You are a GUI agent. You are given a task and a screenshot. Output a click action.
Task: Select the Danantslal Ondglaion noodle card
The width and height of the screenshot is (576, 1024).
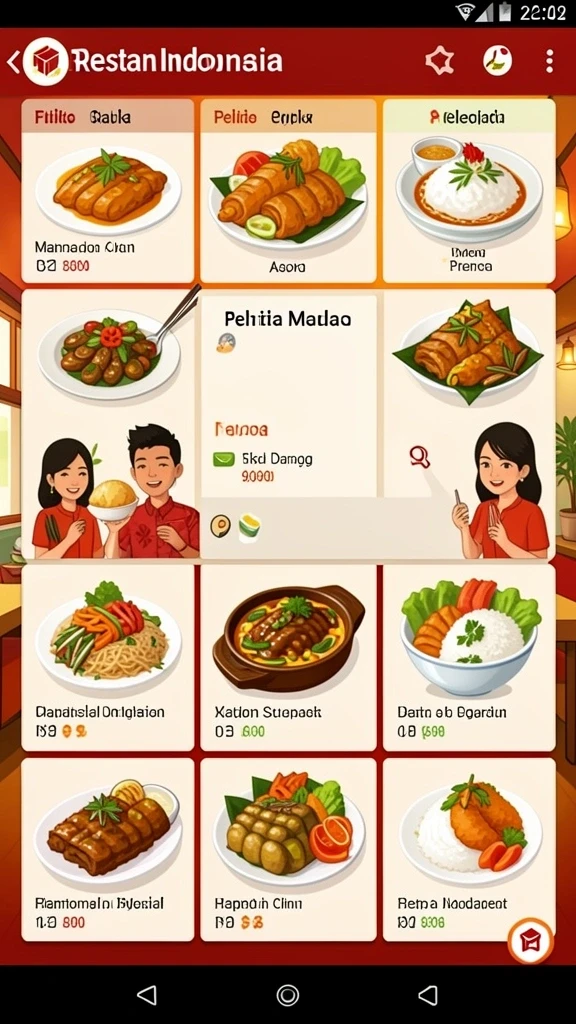[x=108, y=657]
